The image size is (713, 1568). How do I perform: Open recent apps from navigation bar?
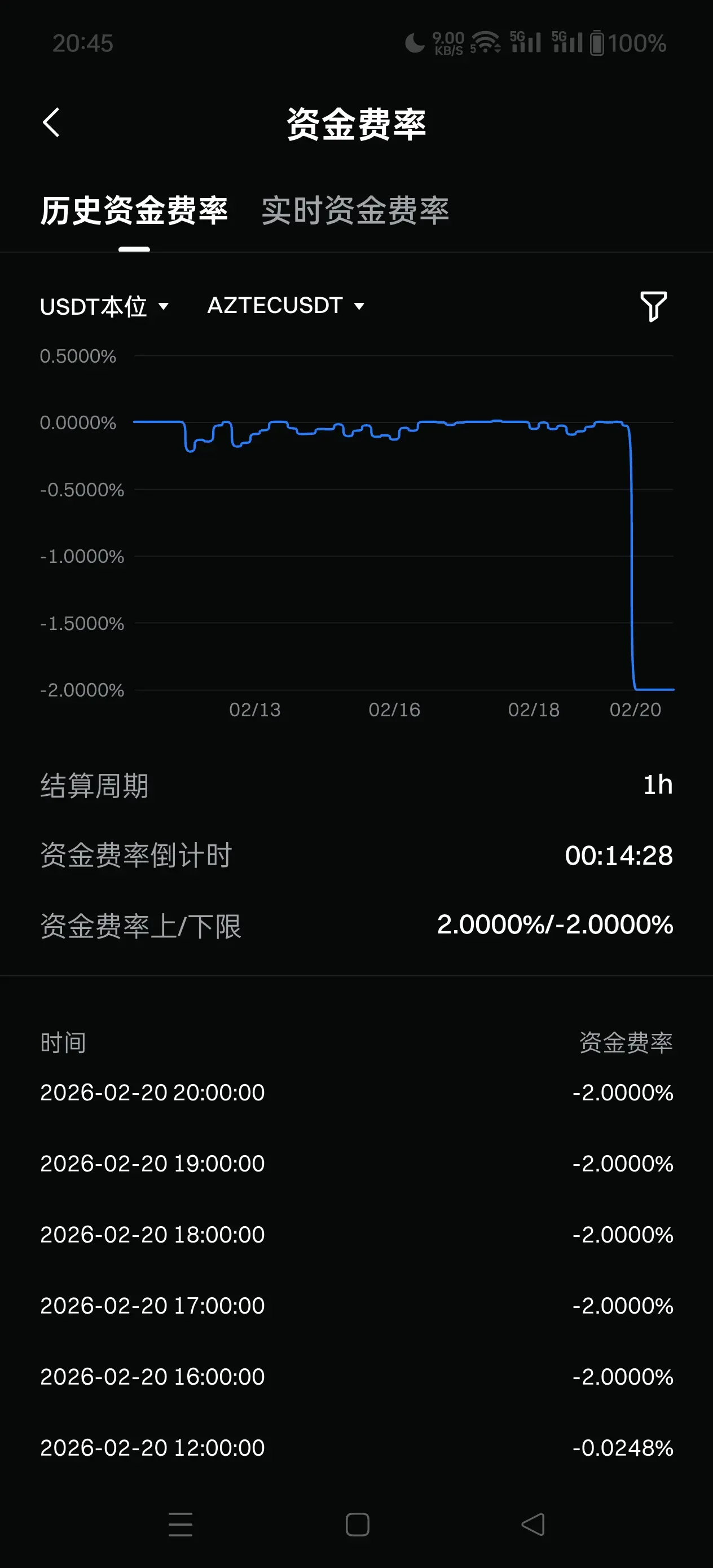(181, 1524)
